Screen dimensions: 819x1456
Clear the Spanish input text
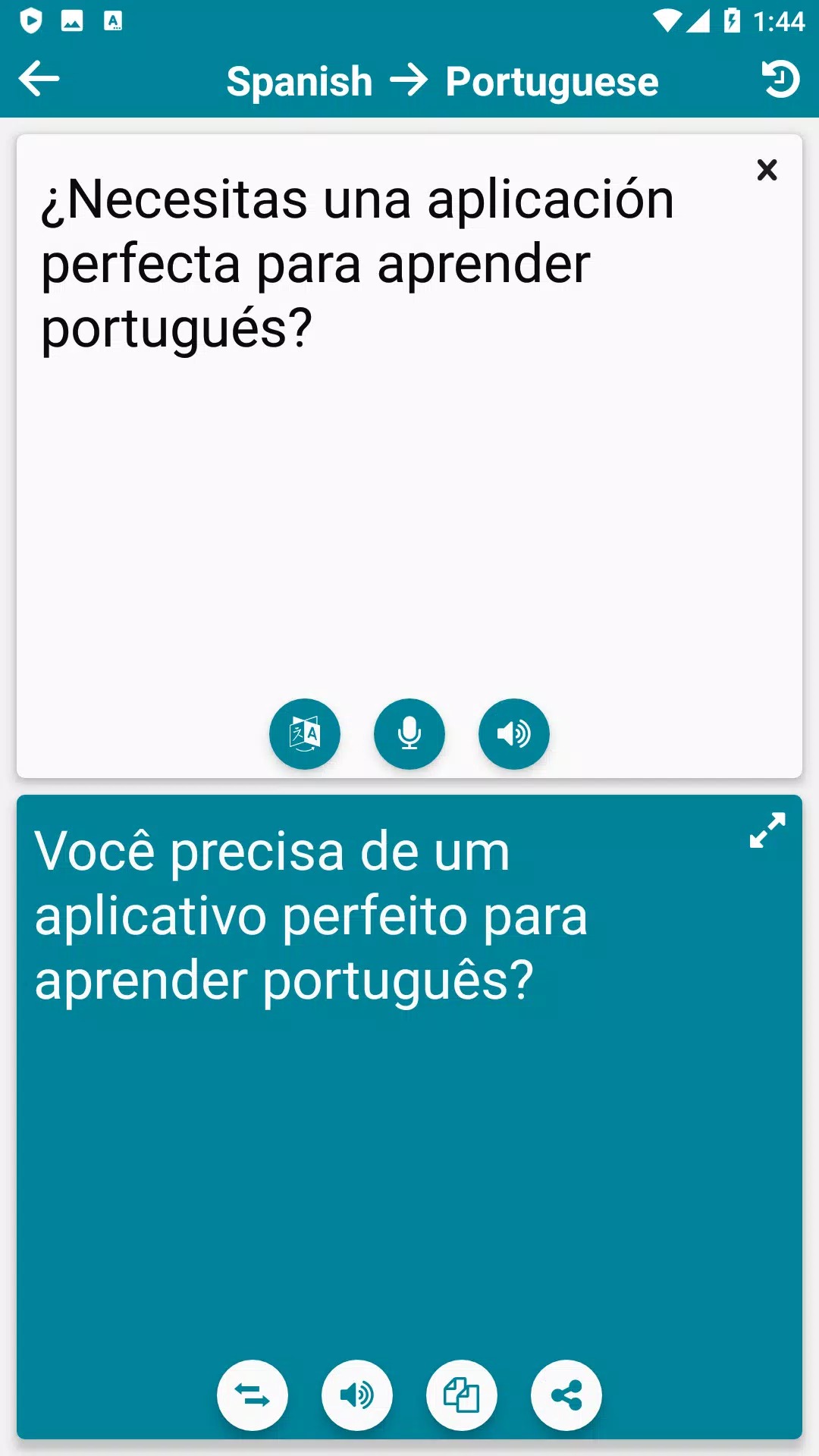(x=767, y=170)
